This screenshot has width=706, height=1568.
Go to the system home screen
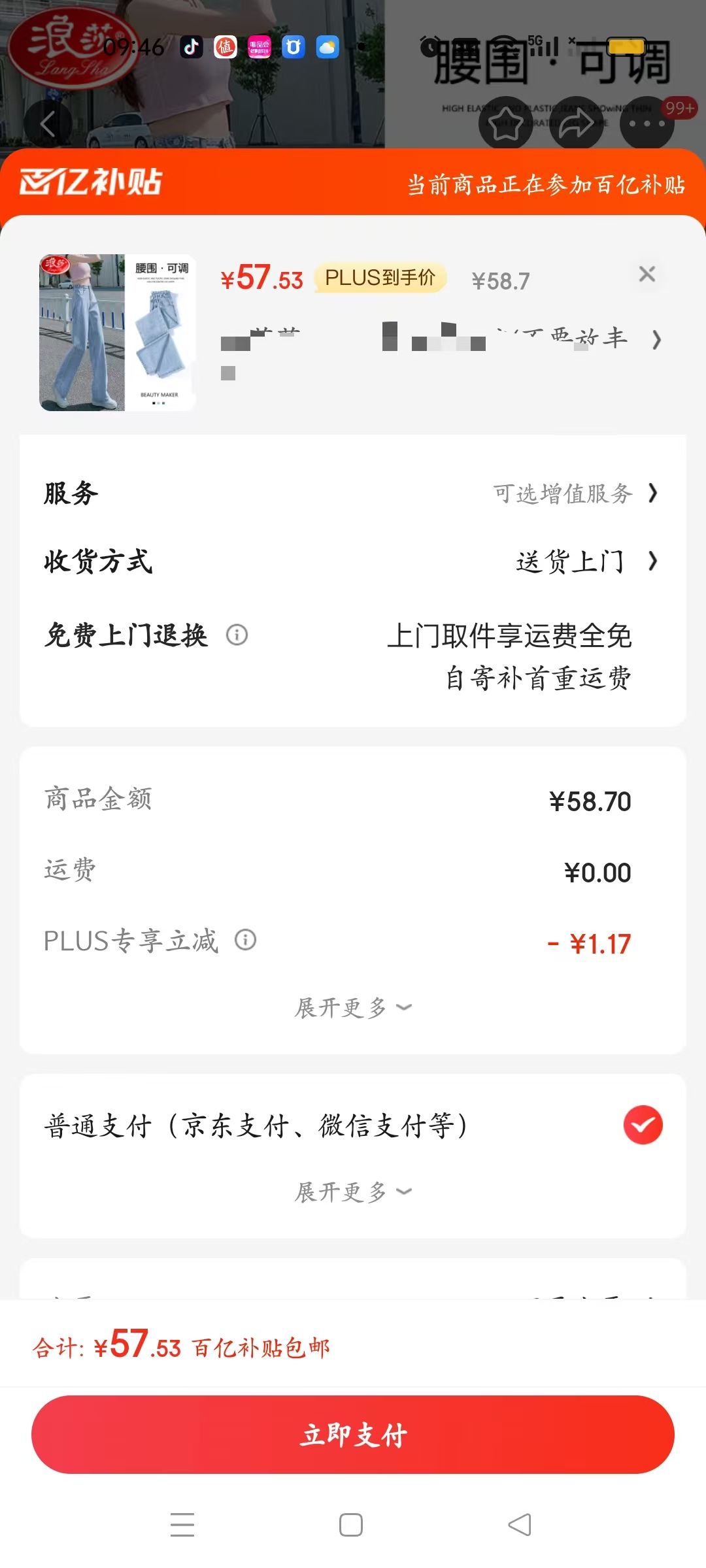(x=351, y=1525)
